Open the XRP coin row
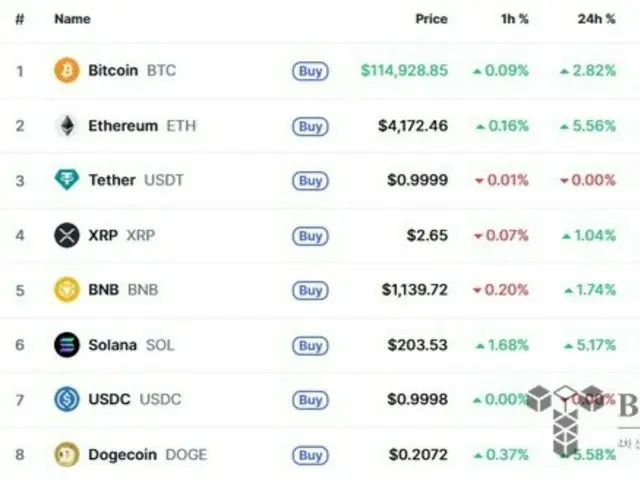This screenshot has height=480, width=640. (x=120, y=236)
